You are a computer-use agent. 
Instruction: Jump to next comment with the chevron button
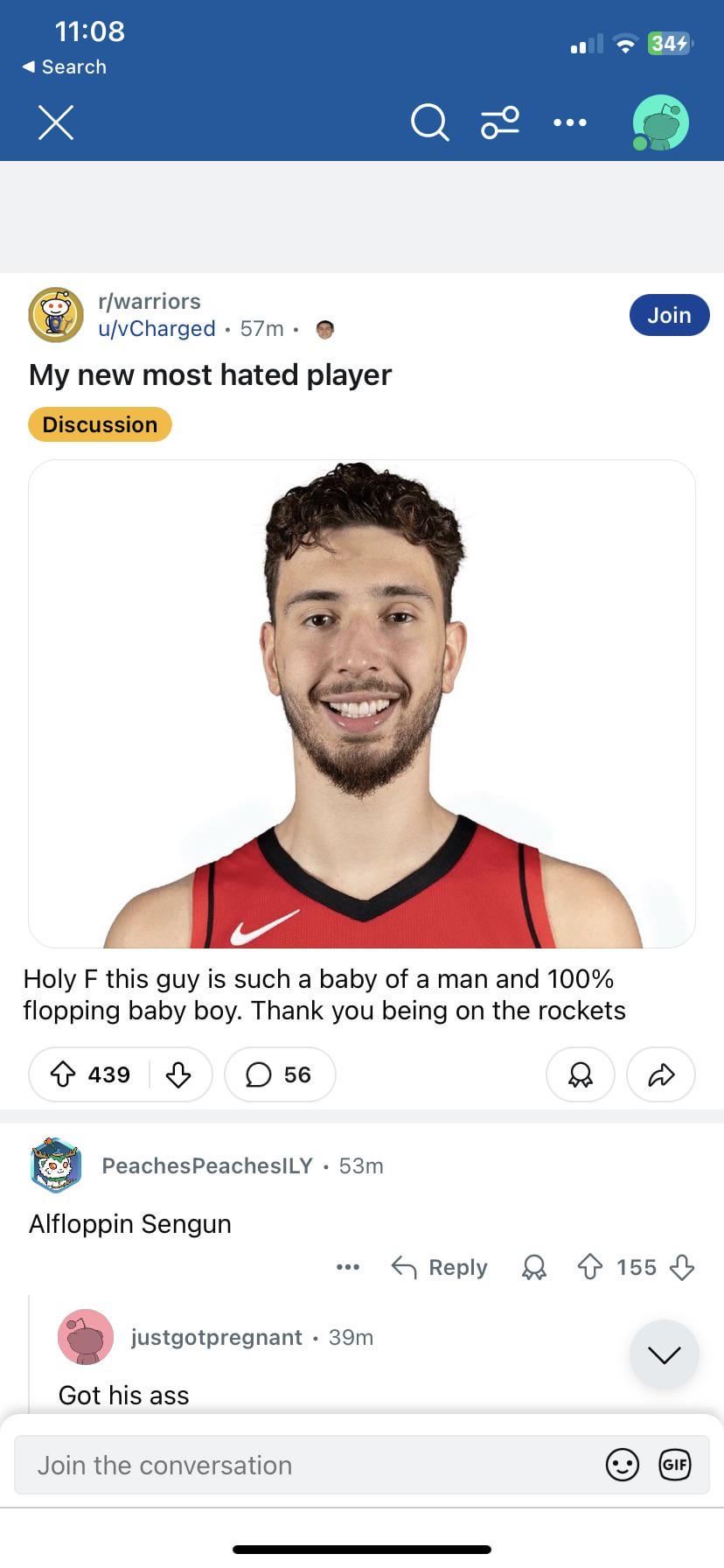coord(665,1354)
